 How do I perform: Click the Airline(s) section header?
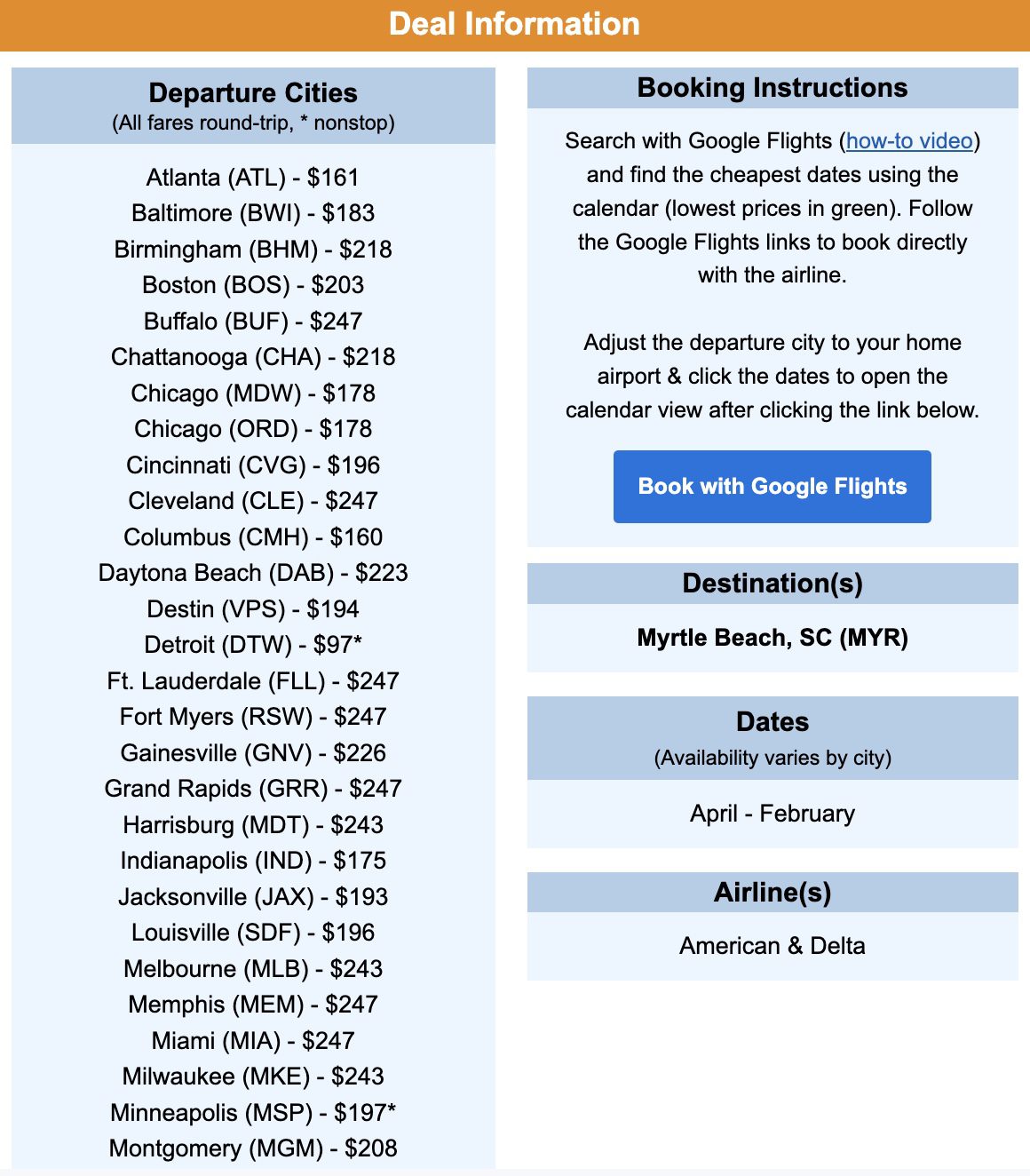[772, 892]
